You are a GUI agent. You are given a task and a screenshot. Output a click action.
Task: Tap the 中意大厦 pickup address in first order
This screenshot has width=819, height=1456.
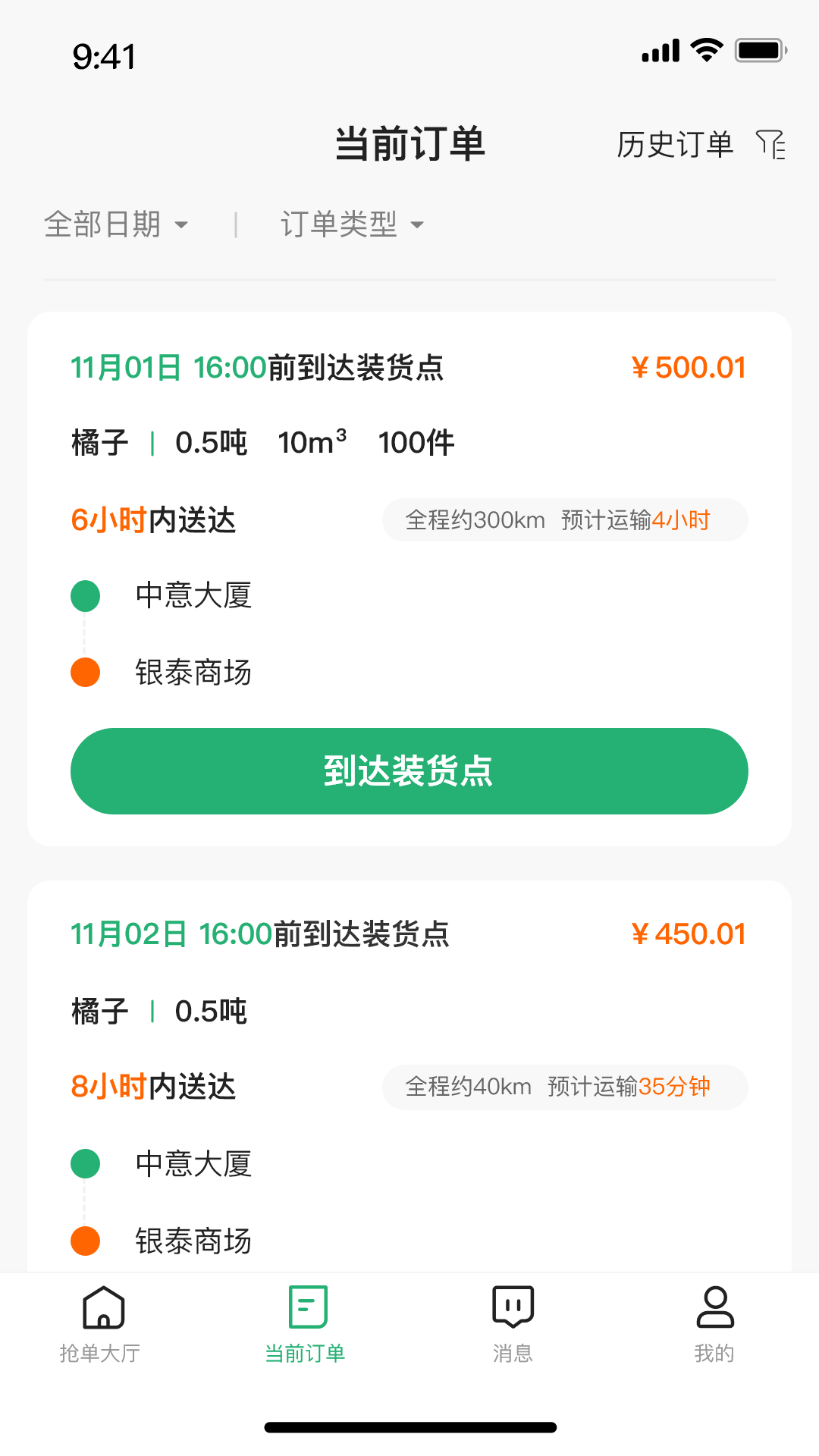click(x=193, y=596)
